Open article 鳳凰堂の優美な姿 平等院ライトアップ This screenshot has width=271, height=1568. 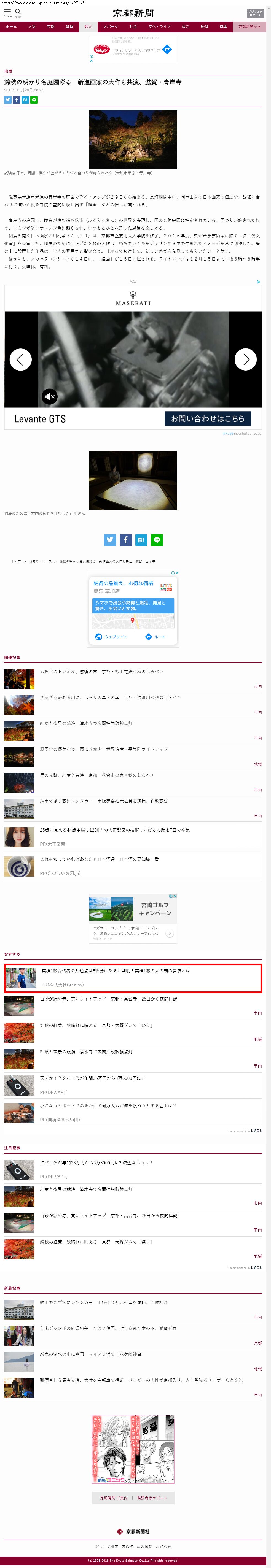point(104,749)
